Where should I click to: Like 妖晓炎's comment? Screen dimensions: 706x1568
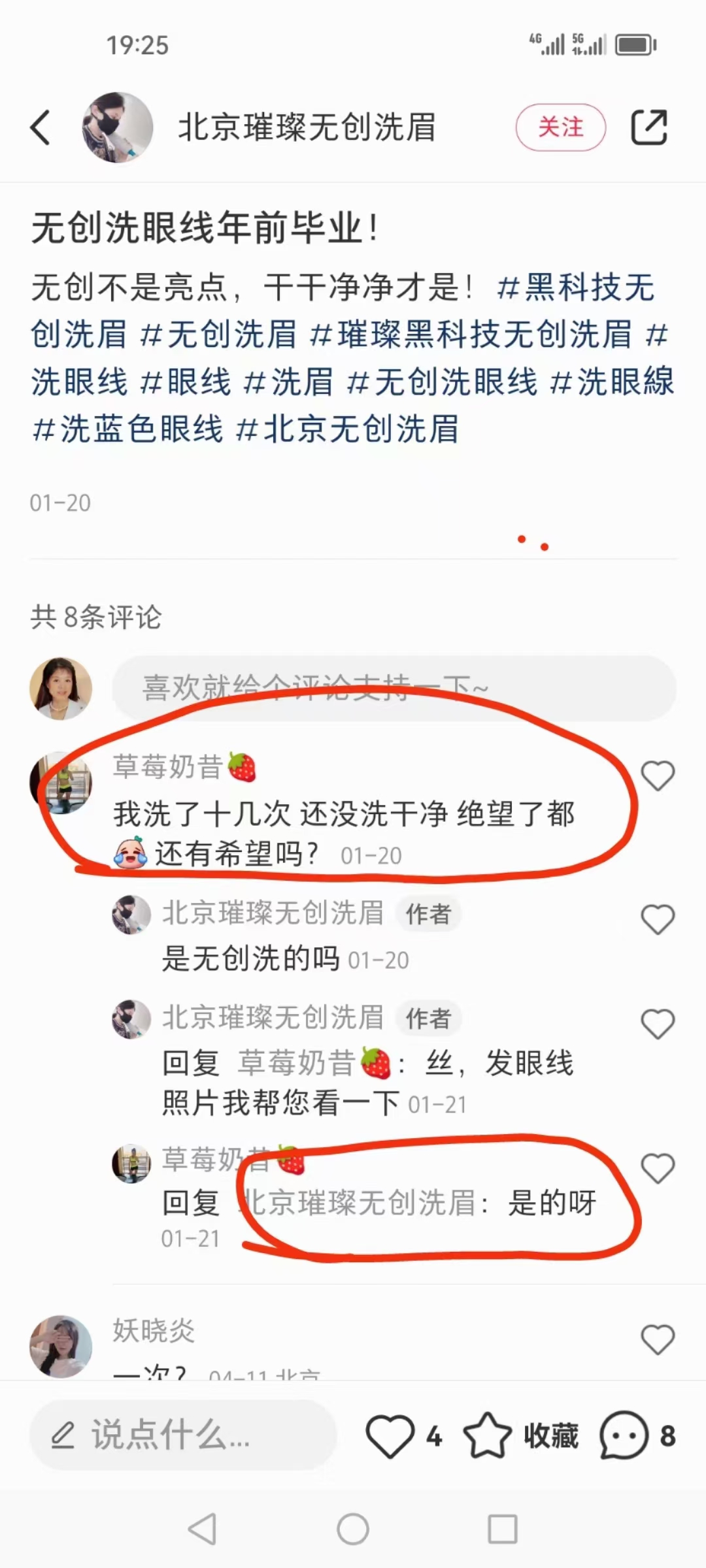coord(658,1339)
